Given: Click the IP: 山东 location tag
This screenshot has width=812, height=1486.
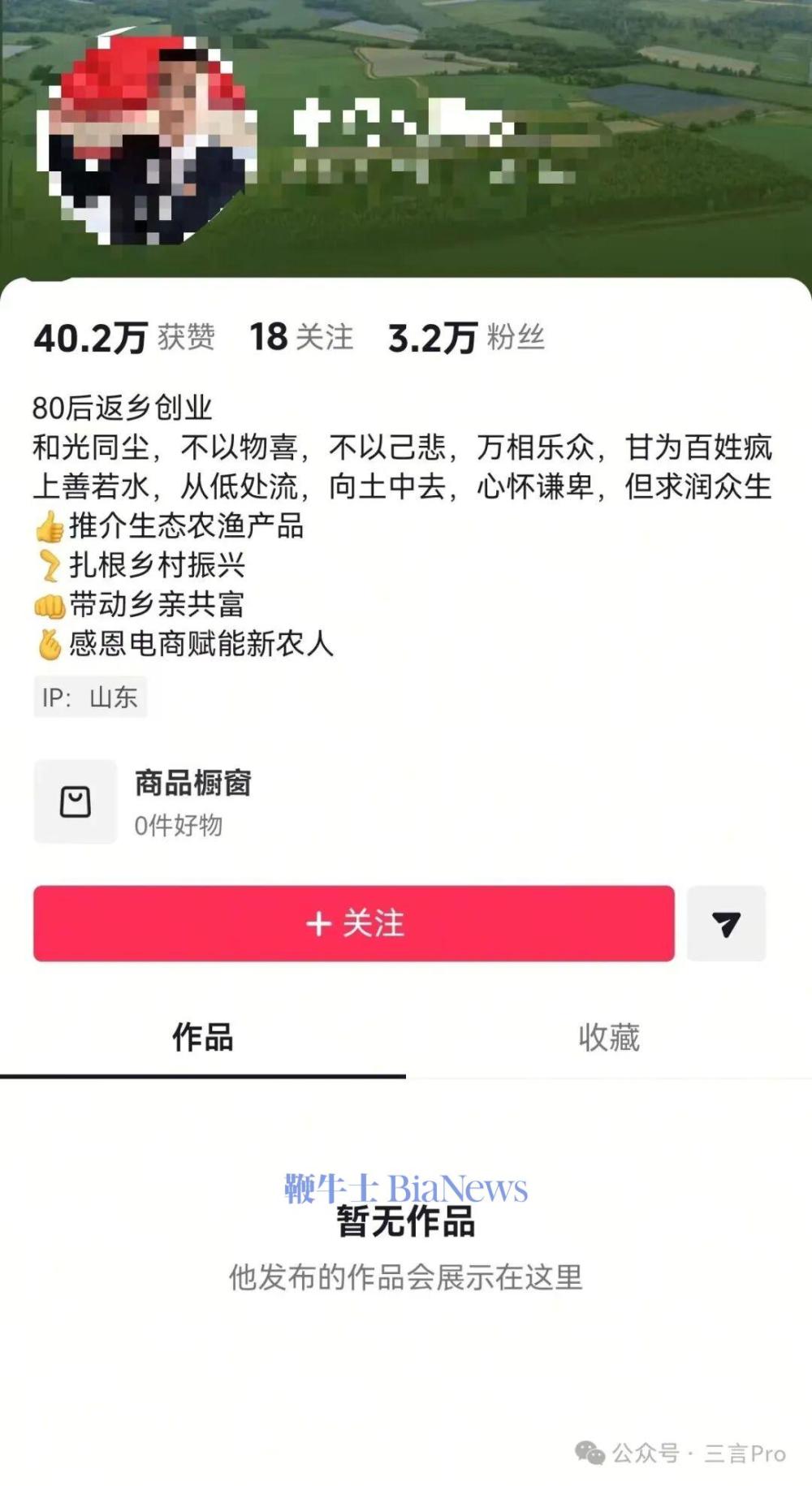Looking at the screenshot, I should click(x=90, y=697).
